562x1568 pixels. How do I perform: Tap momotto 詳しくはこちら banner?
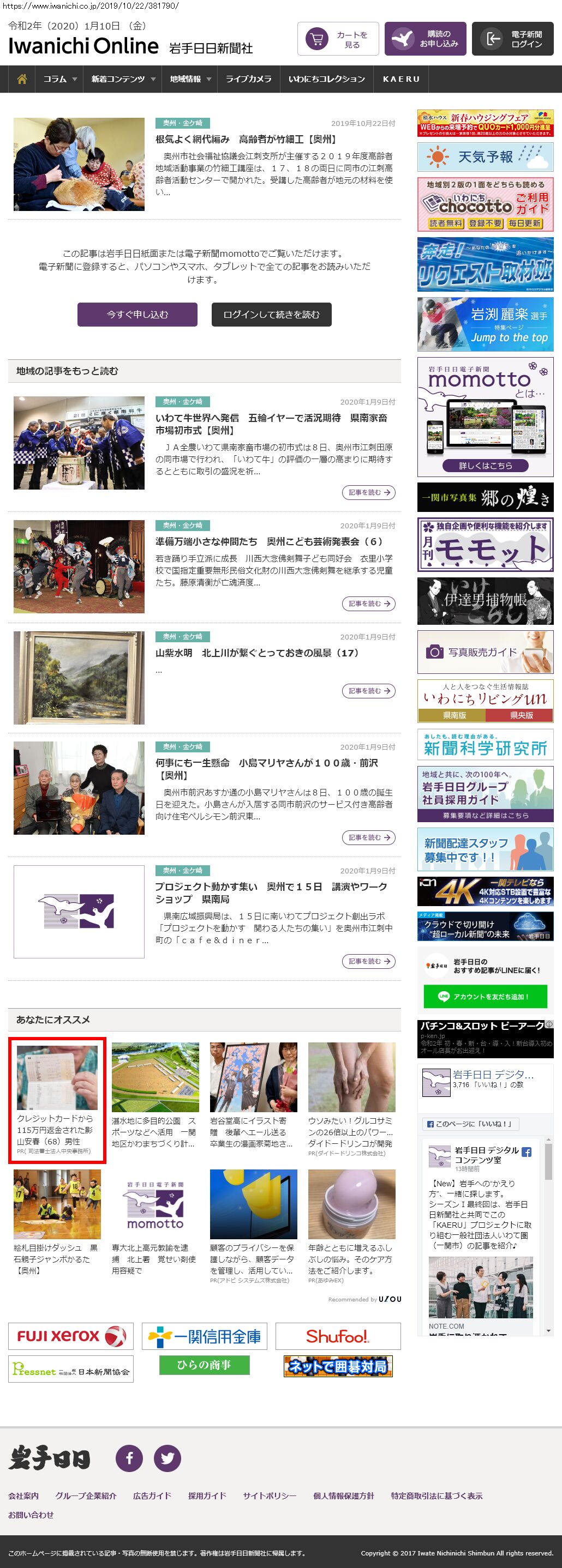pos(485,466)
